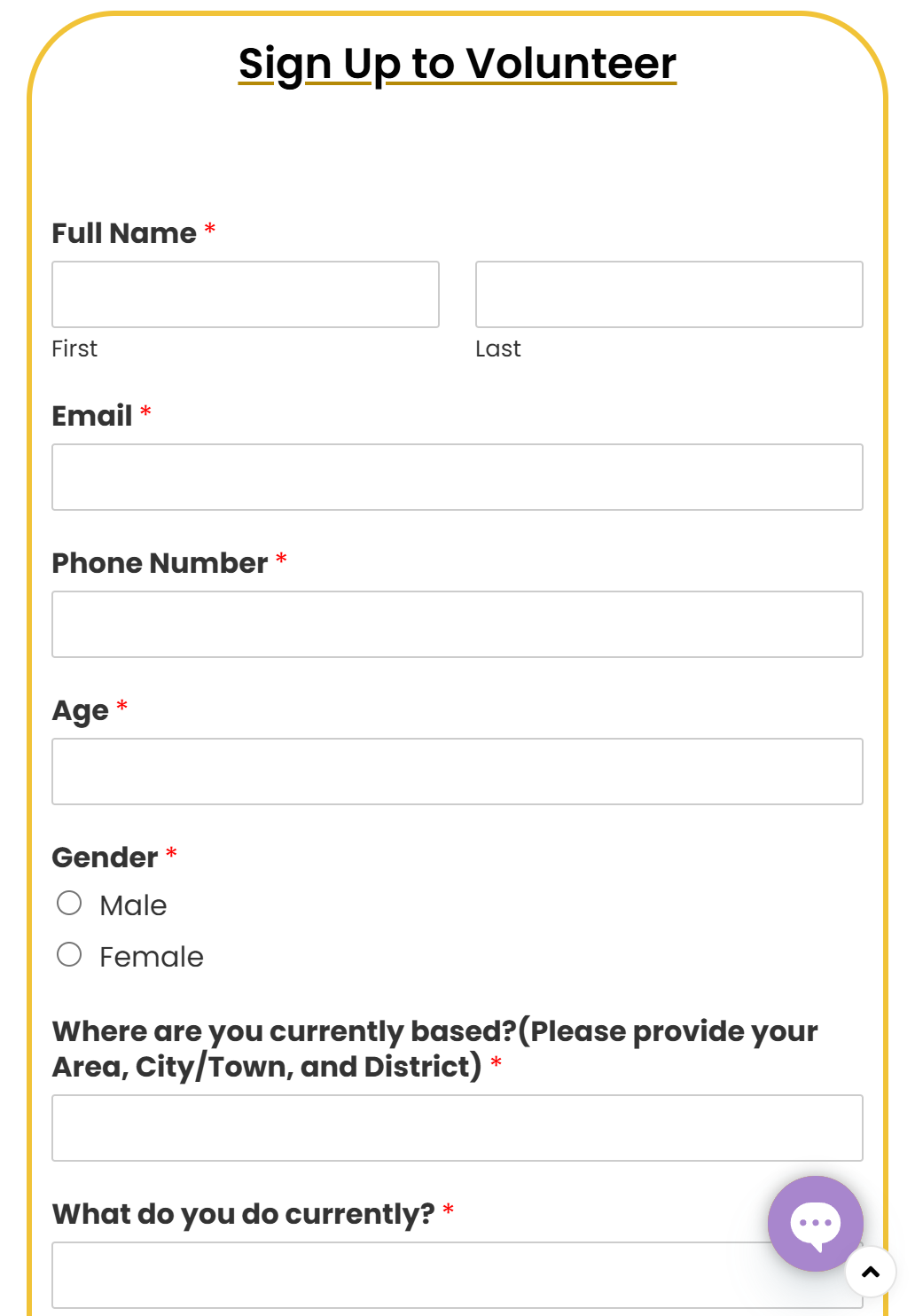Choose the Female gender option
This screenshot has height=1316, width=915.
pos(69,955)
